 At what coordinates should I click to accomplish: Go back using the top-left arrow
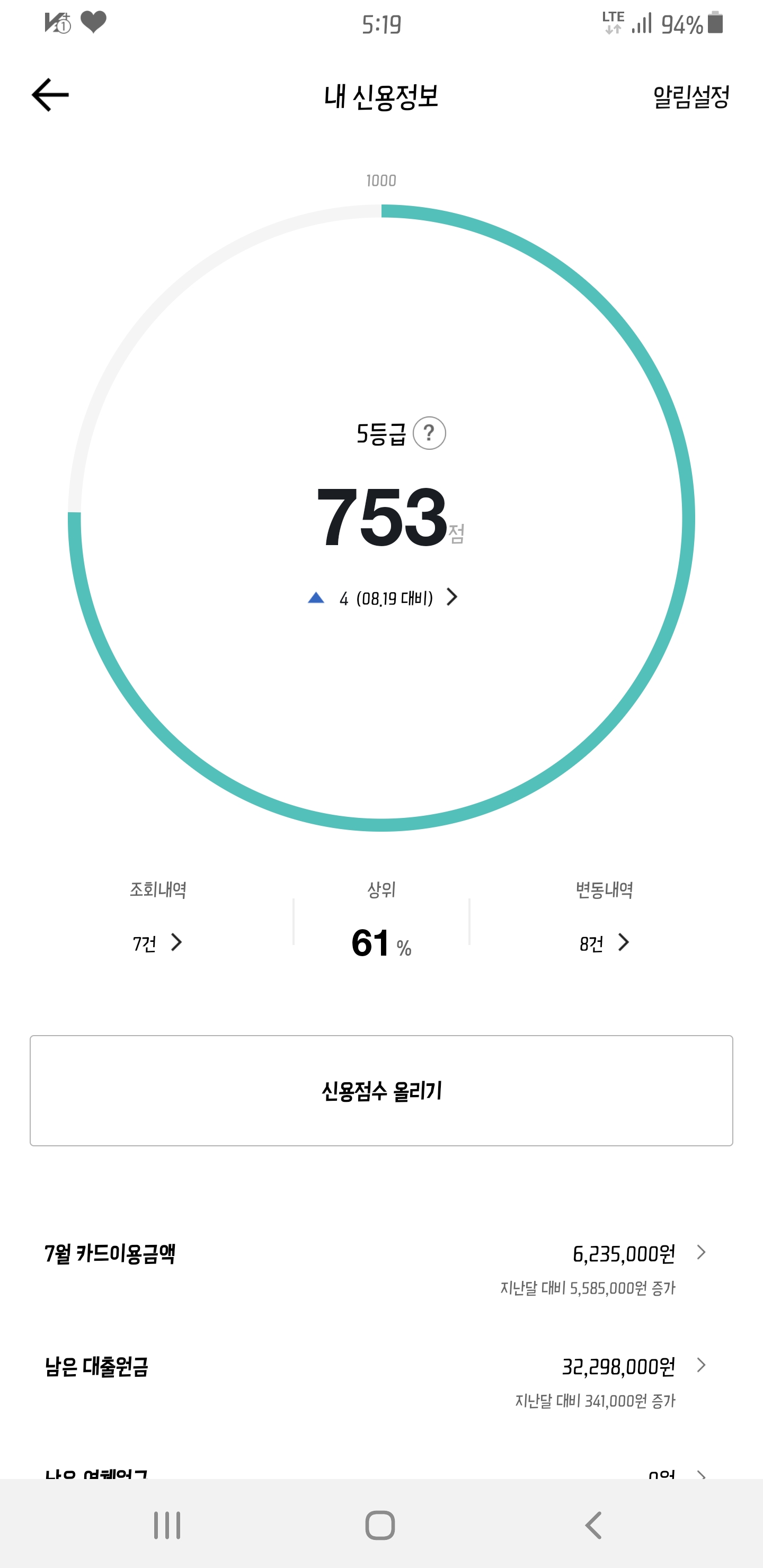pos(50,95)
